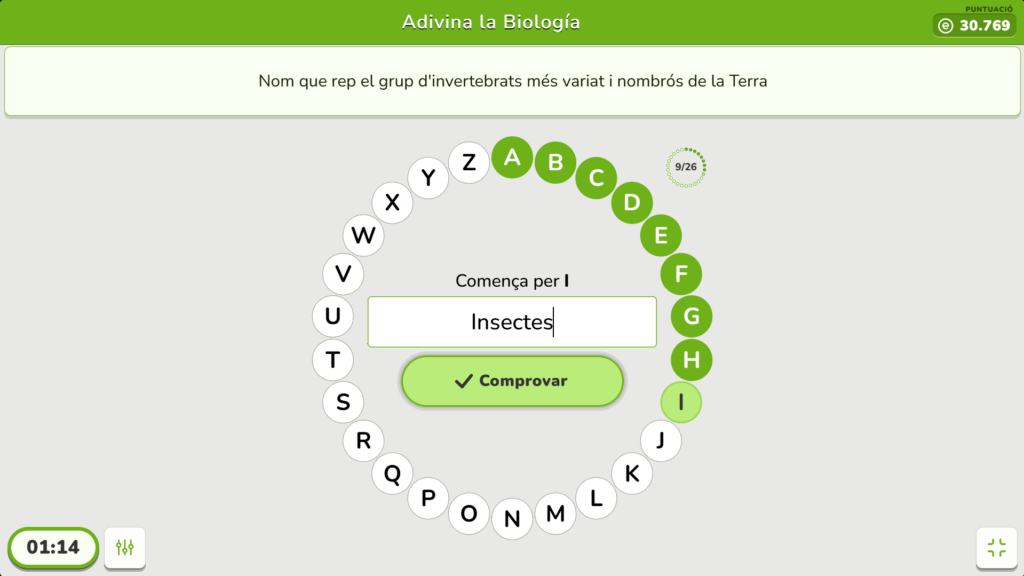This screenshot has width=1024, height=576.
Task: Check the answer with Comprovar
Action: (x=512, y=381)
